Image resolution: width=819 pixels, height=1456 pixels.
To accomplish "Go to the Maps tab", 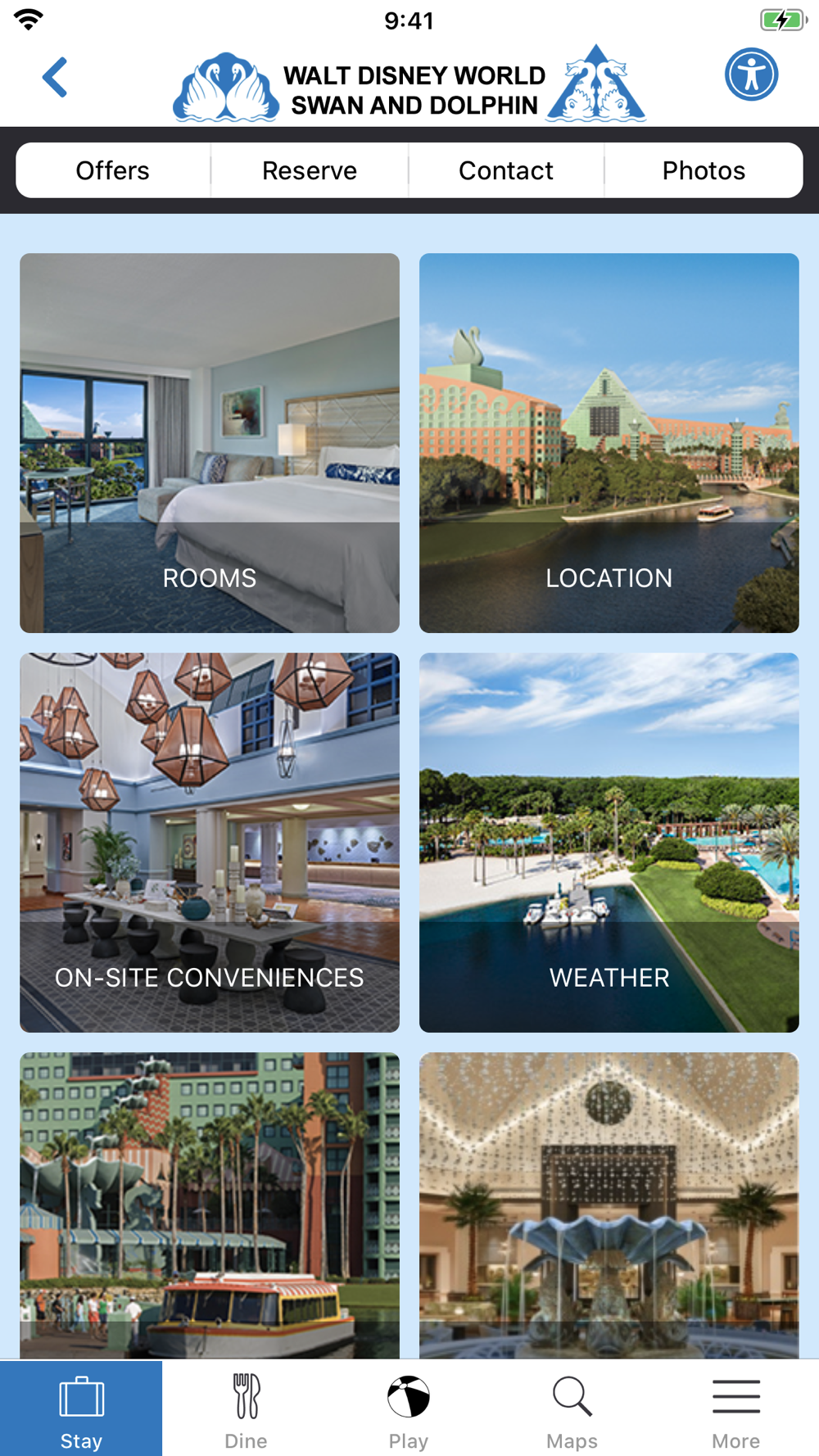I will 572,1409.
